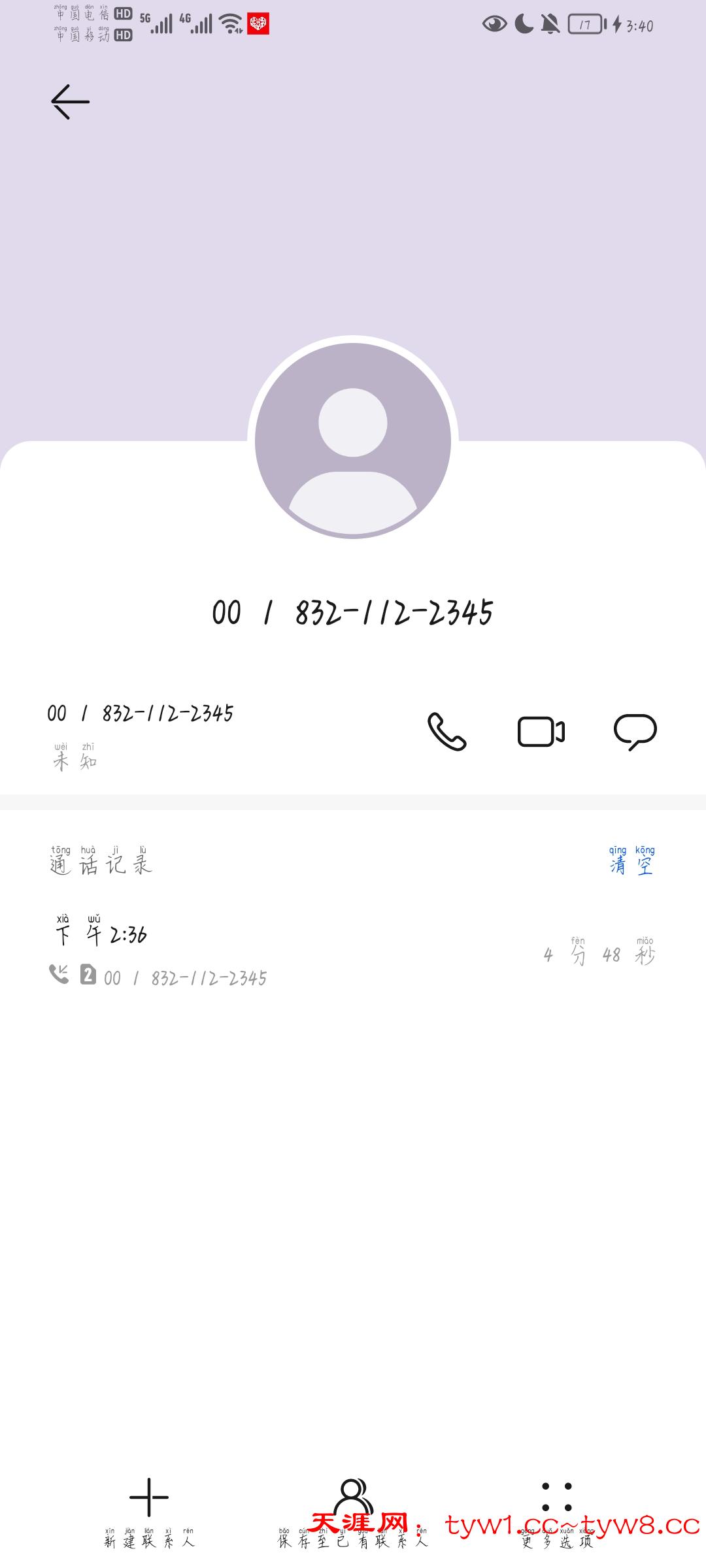Open more options (更多选项)
The image size is (706, 1568).
(557, 1509)
